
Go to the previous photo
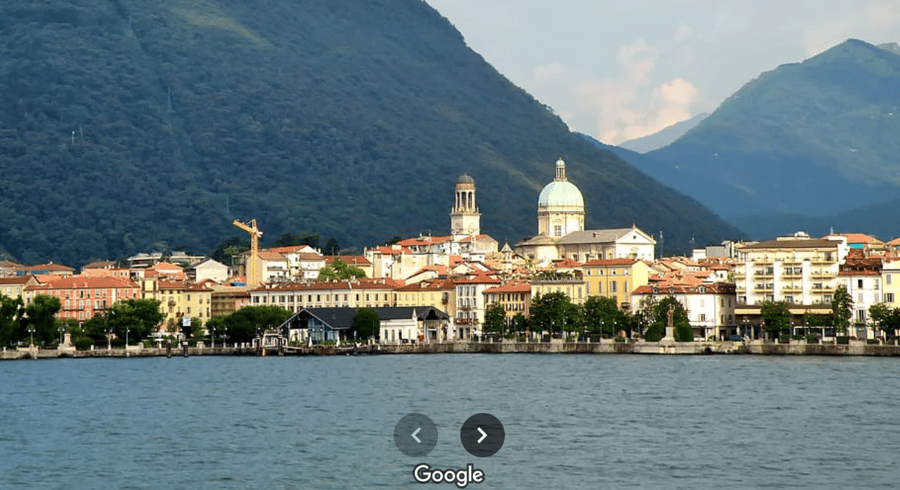click(415, 435)
